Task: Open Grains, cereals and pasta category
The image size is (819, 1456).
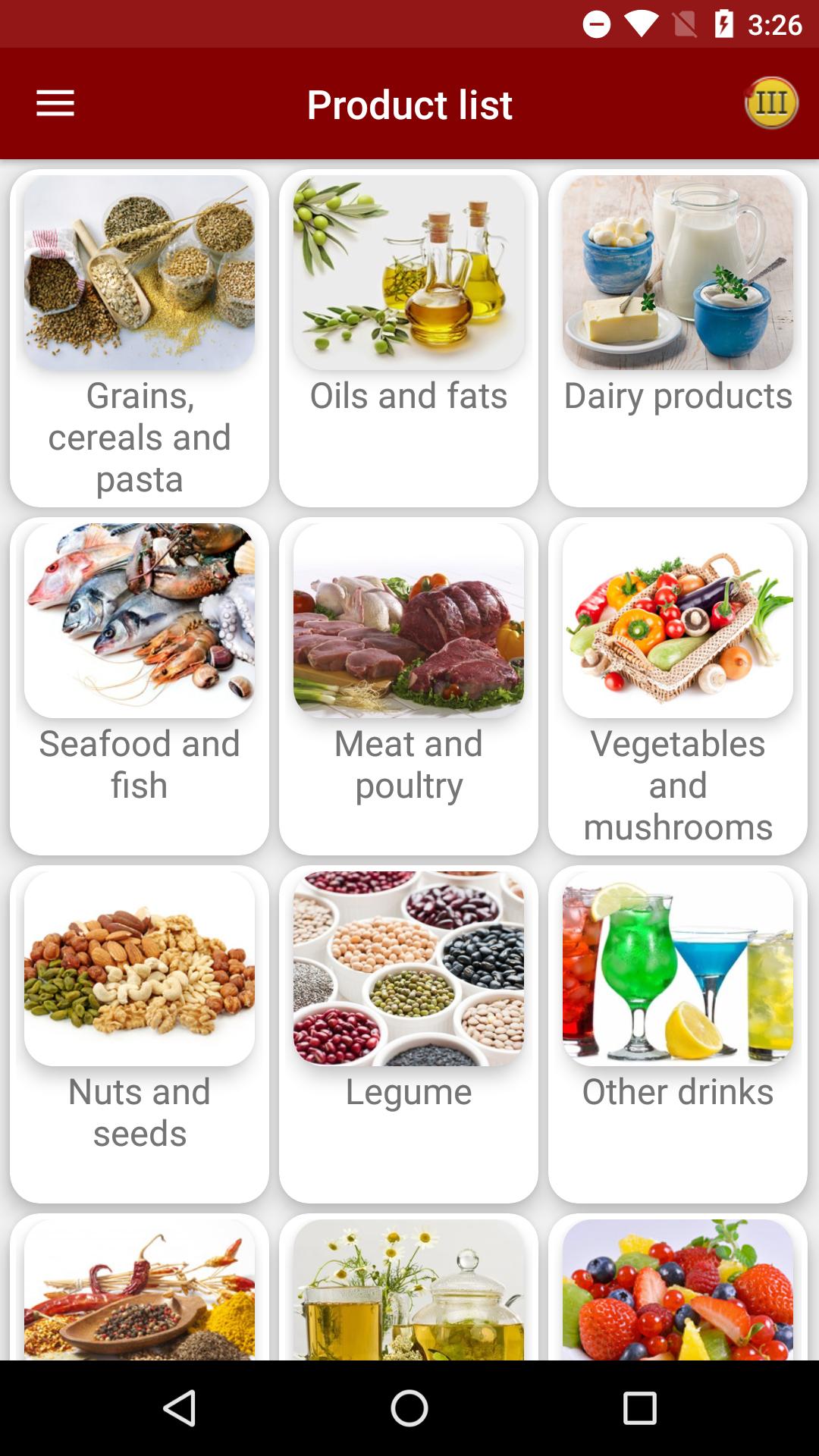Action: (x=140, y=338)
